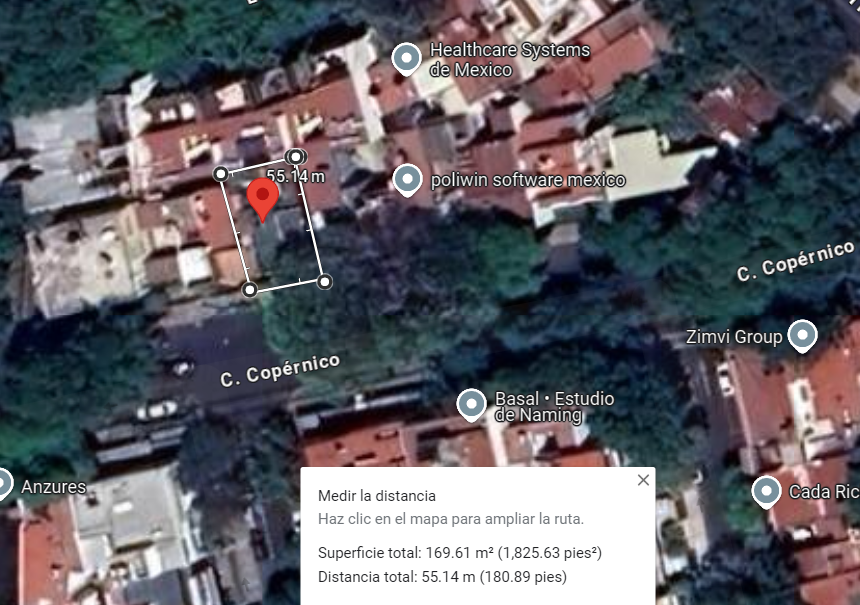Open the Healthcare Systems de Mexico place marker

[x=406, y=60]
